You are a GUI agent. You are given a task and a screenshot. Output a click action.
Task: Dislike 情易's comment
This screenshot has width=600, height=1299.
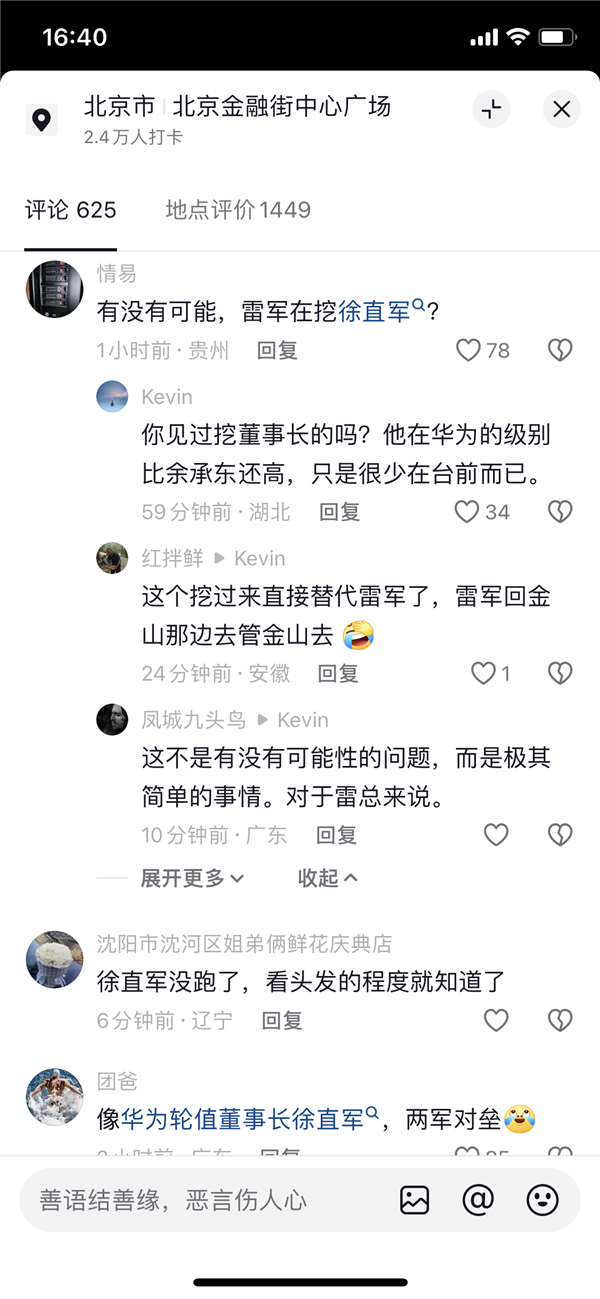point(560,350)
